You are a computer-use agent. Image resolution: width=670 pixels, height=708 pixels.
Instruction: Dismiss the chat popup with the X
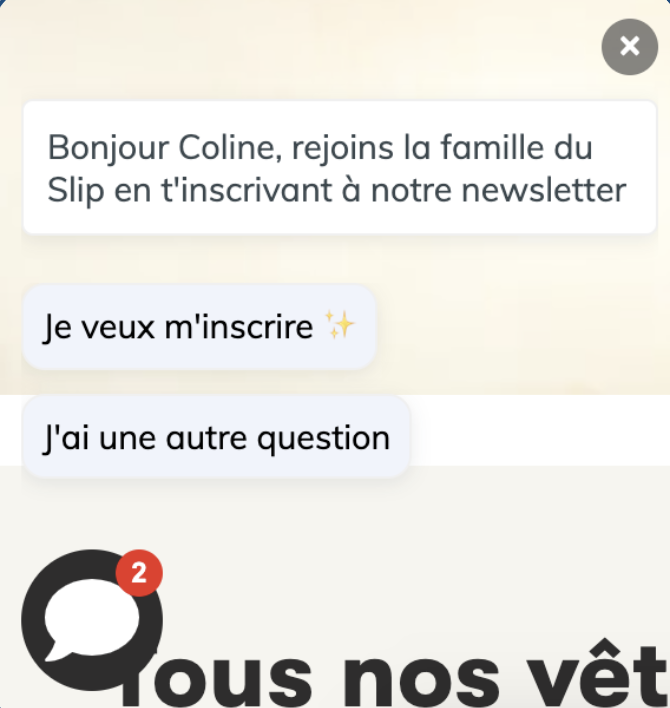pyautogui.click(x=629, y=46)
